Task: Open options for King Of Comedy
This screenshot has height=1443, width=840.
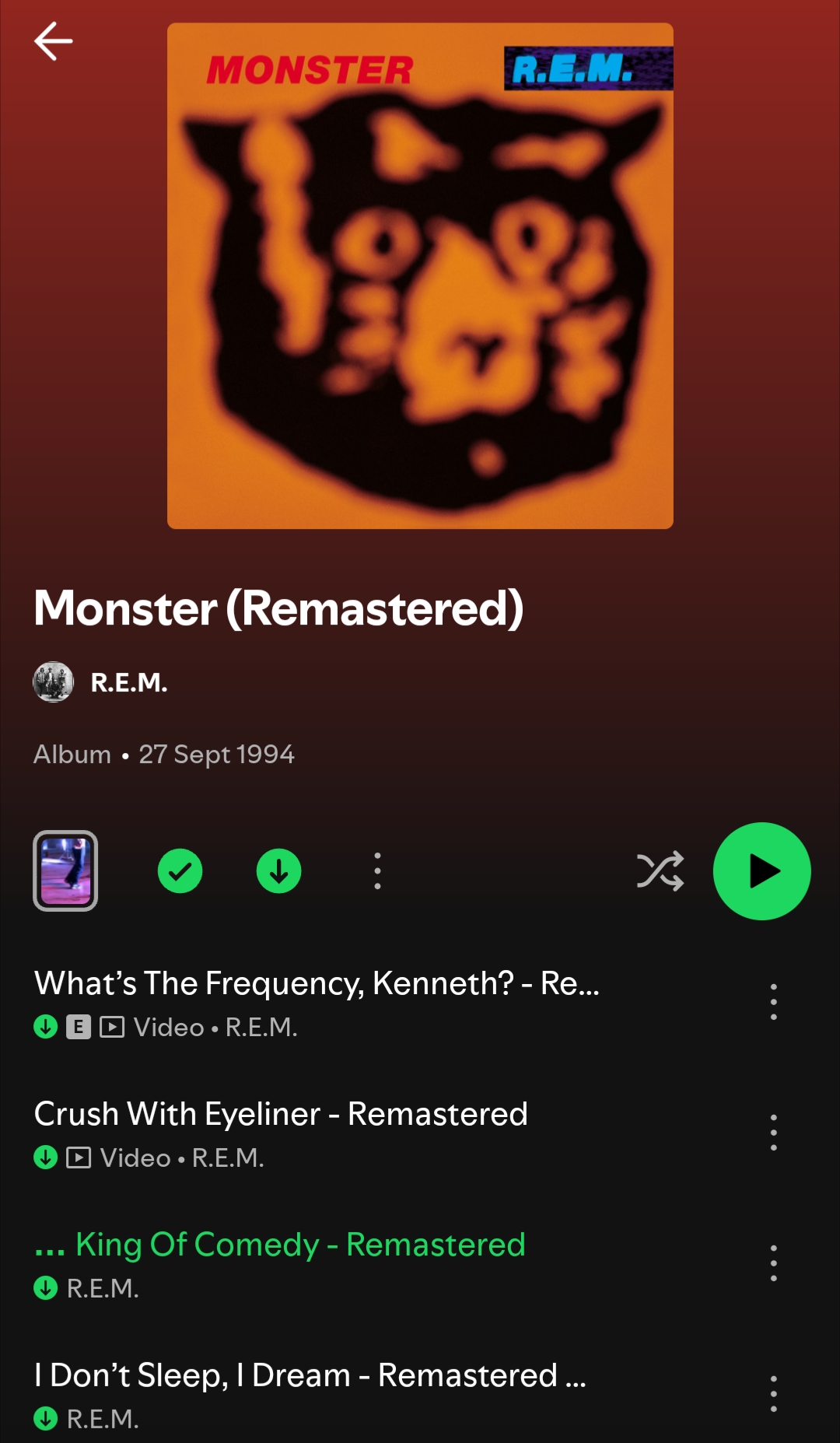Action: [773, 1263]
